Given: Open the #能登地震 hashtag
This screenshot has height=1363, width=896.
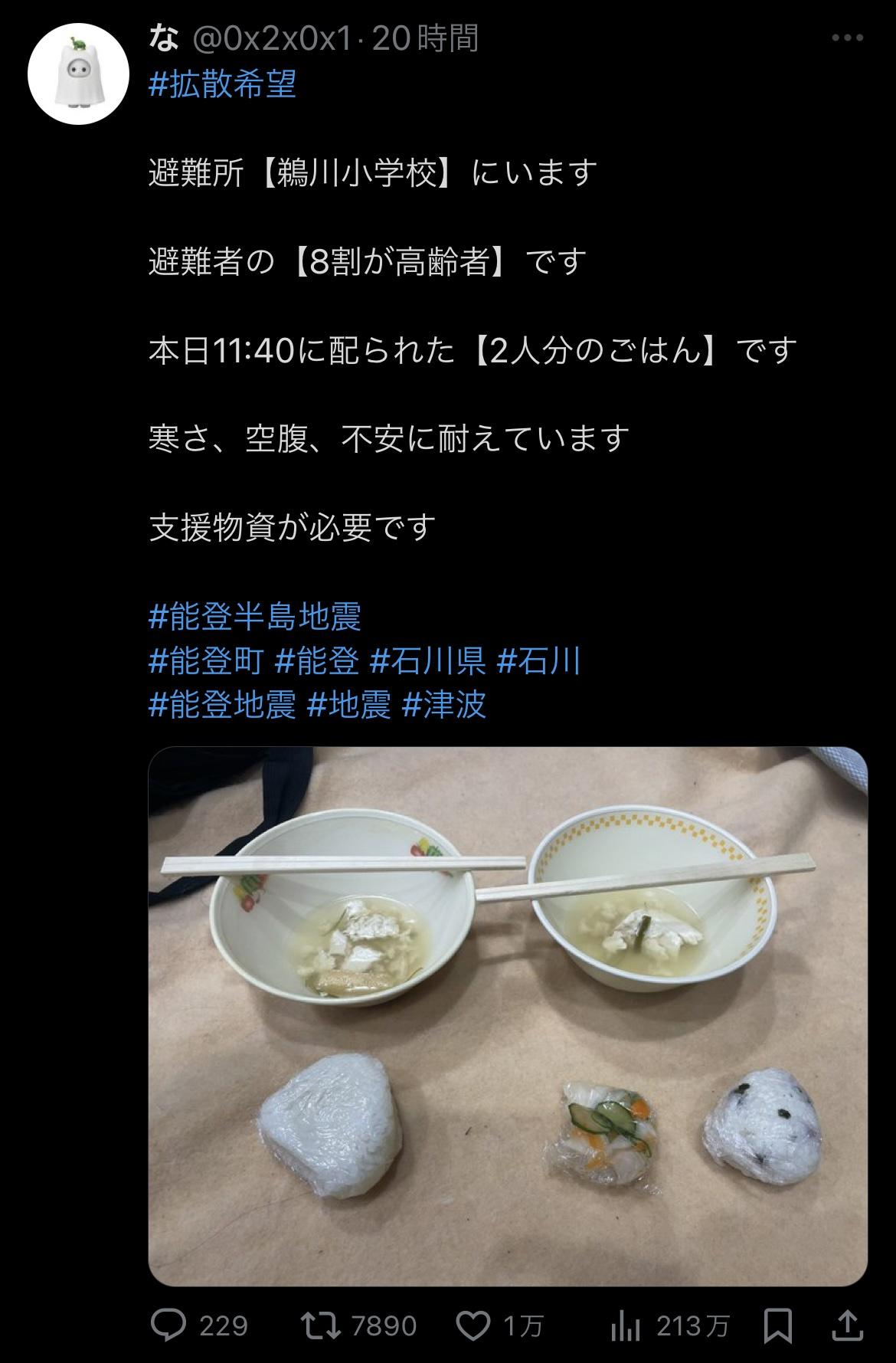Looking at the screenshot, I should point(222,704).
